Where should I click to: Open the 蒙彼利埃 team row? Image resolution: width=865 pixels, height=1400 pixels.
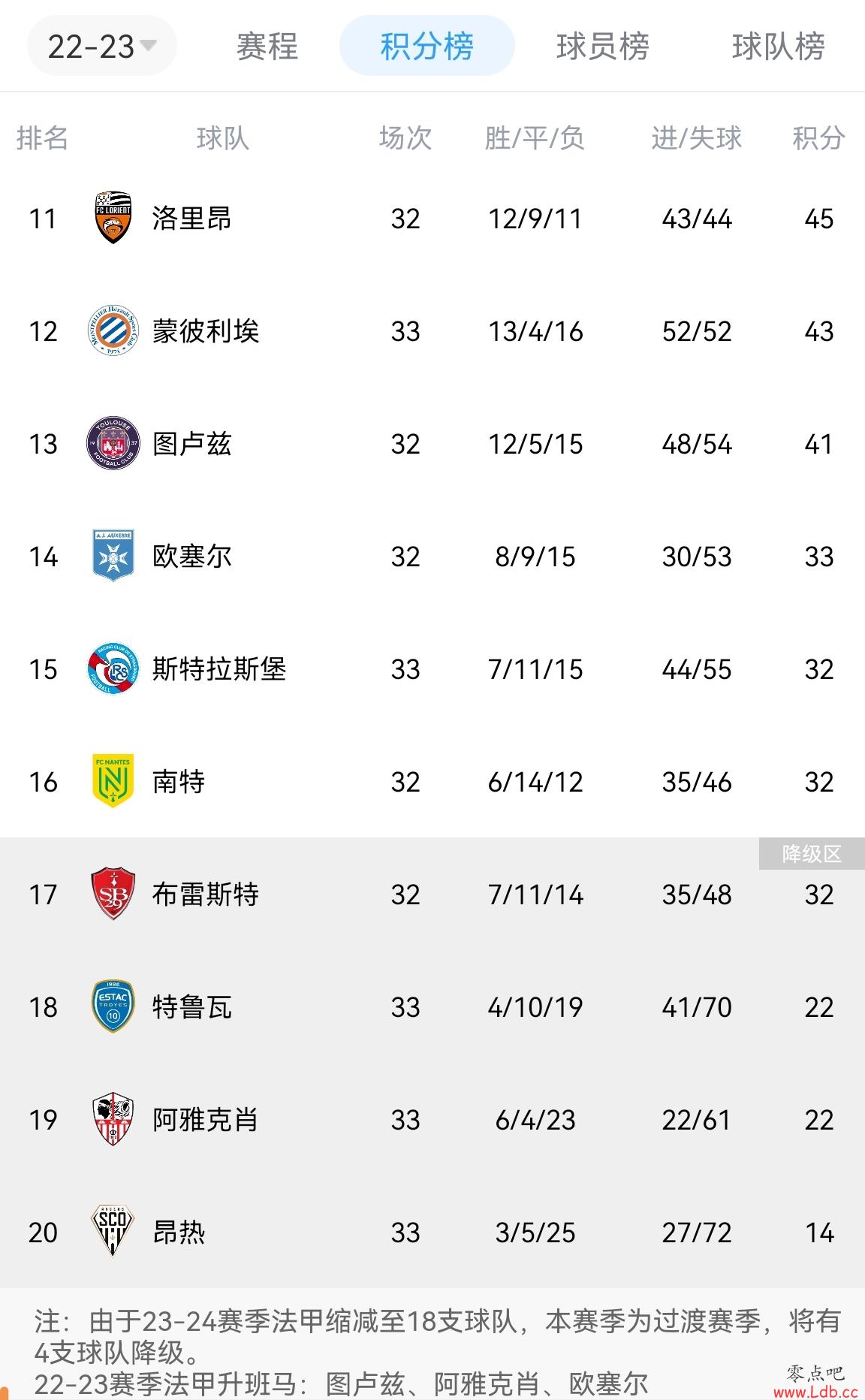[x=432, y=331]
